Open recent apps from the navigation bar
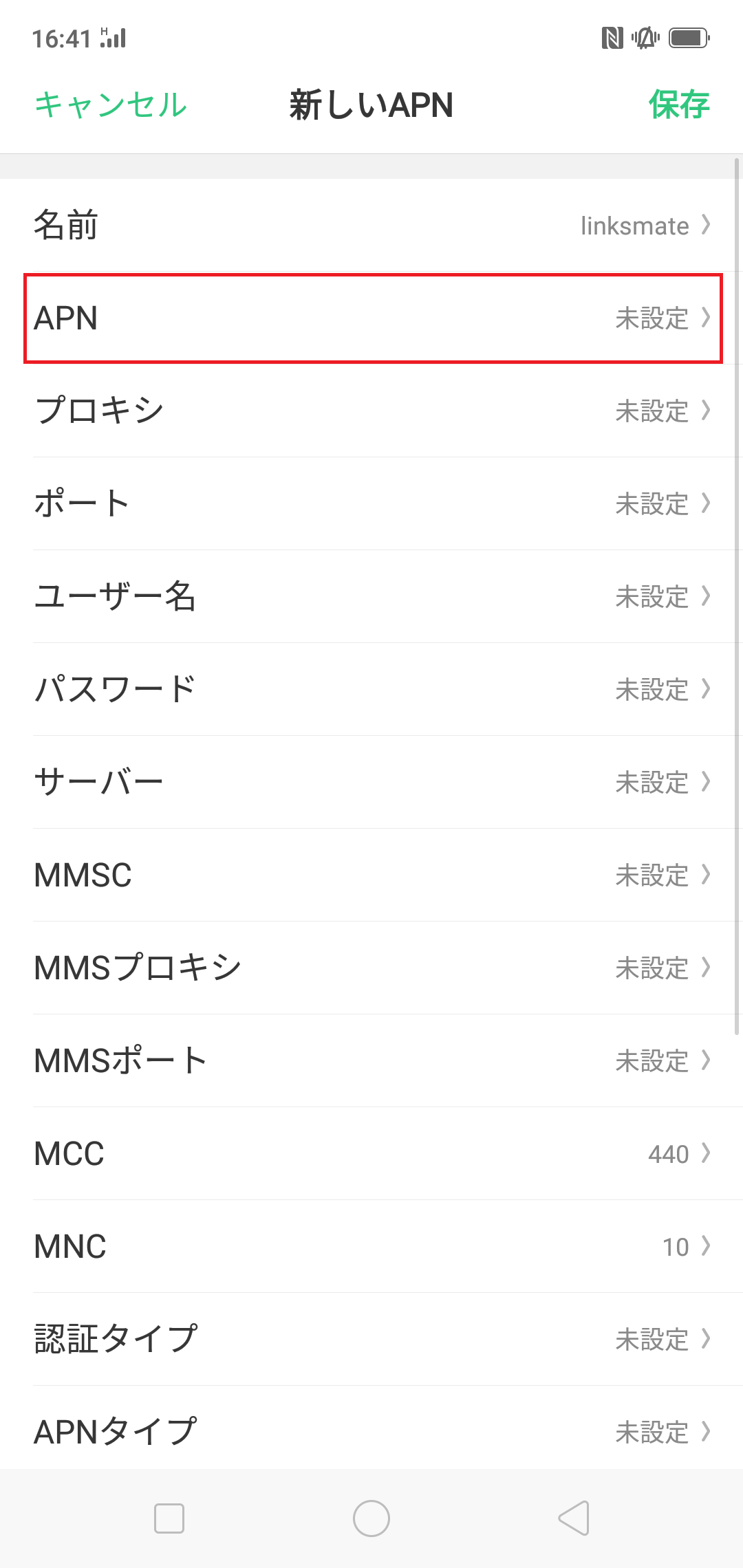The image size is (743, 1568). click(169, 1518)
